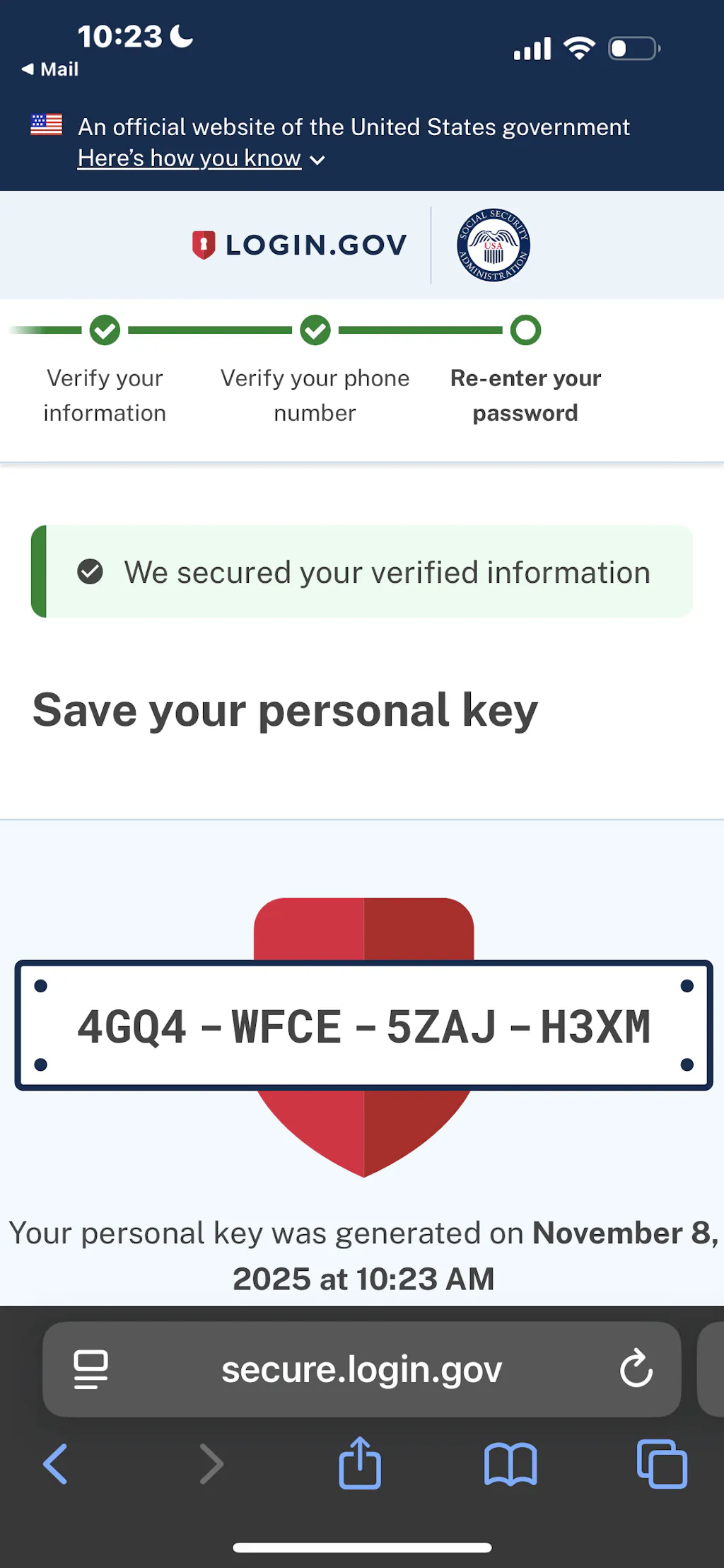The width and height of the screenshot is (724, 1568).
Task: Open the page settings icon in address bar
Action: tap(91, 1370)
